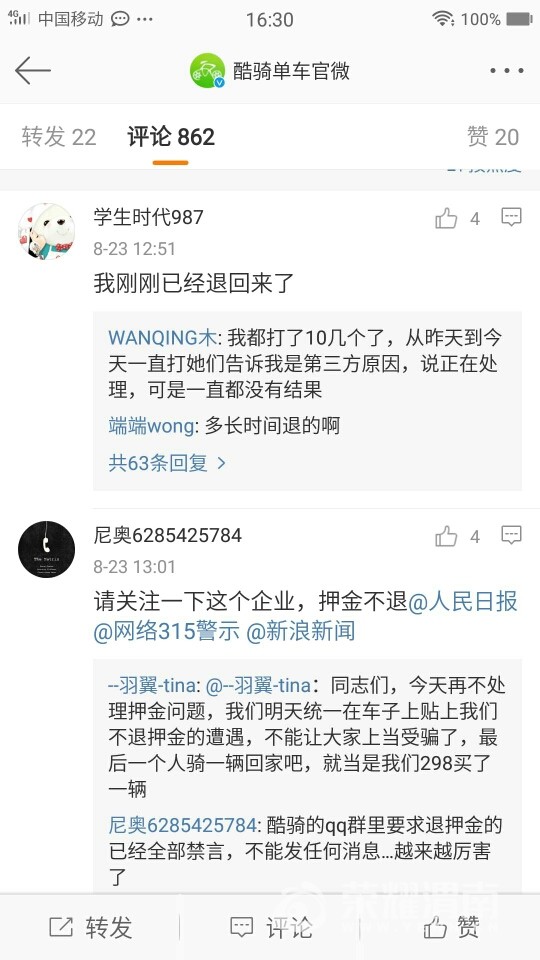Reply to 学生时代987's comment
Screen dimensions: 540x960
coord(511,217)
